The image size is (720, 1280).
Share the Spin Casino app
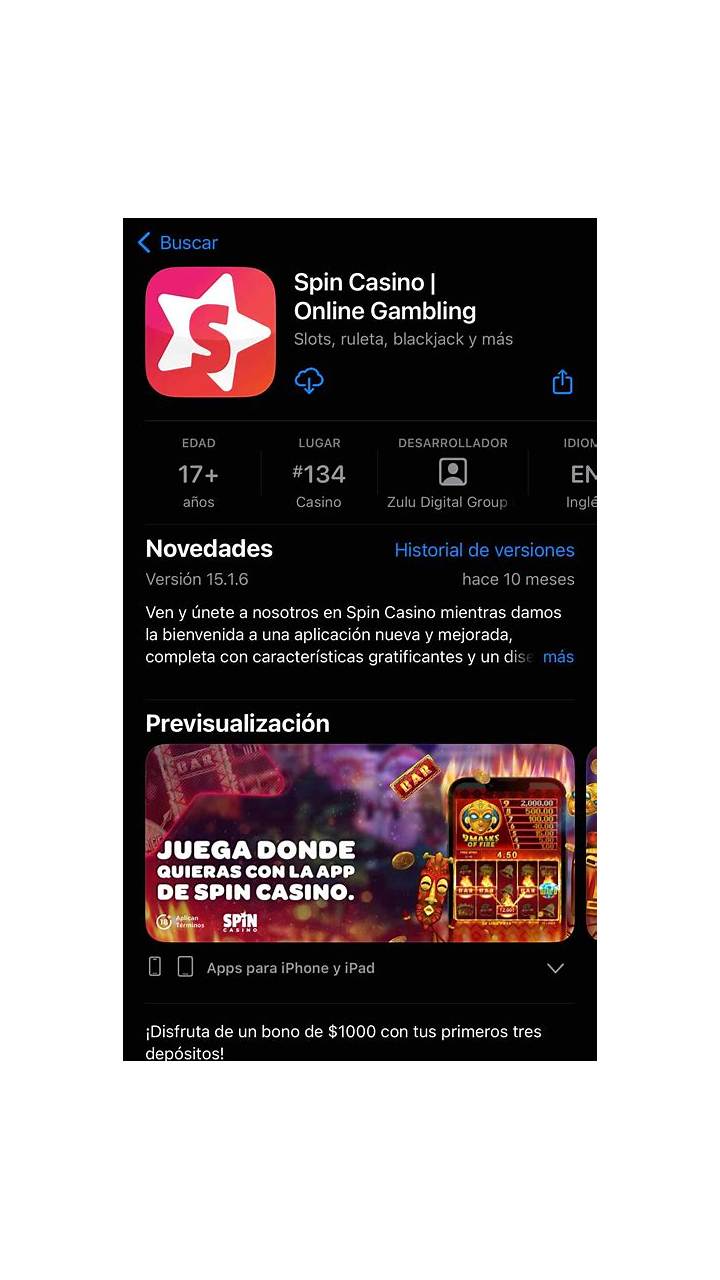pos(562,382)
